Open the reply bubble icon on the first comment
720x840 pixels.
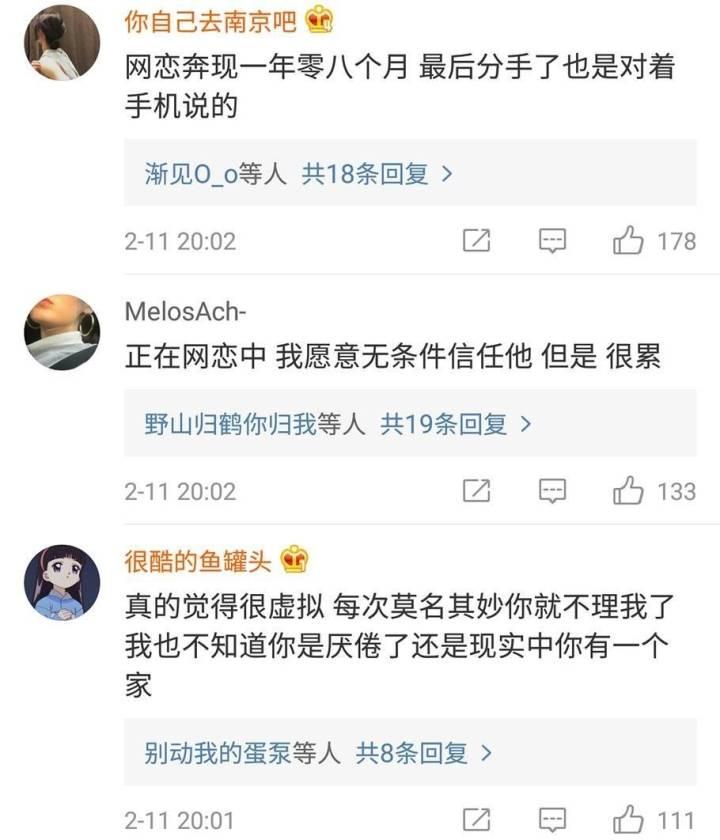[x=553, y=241]
